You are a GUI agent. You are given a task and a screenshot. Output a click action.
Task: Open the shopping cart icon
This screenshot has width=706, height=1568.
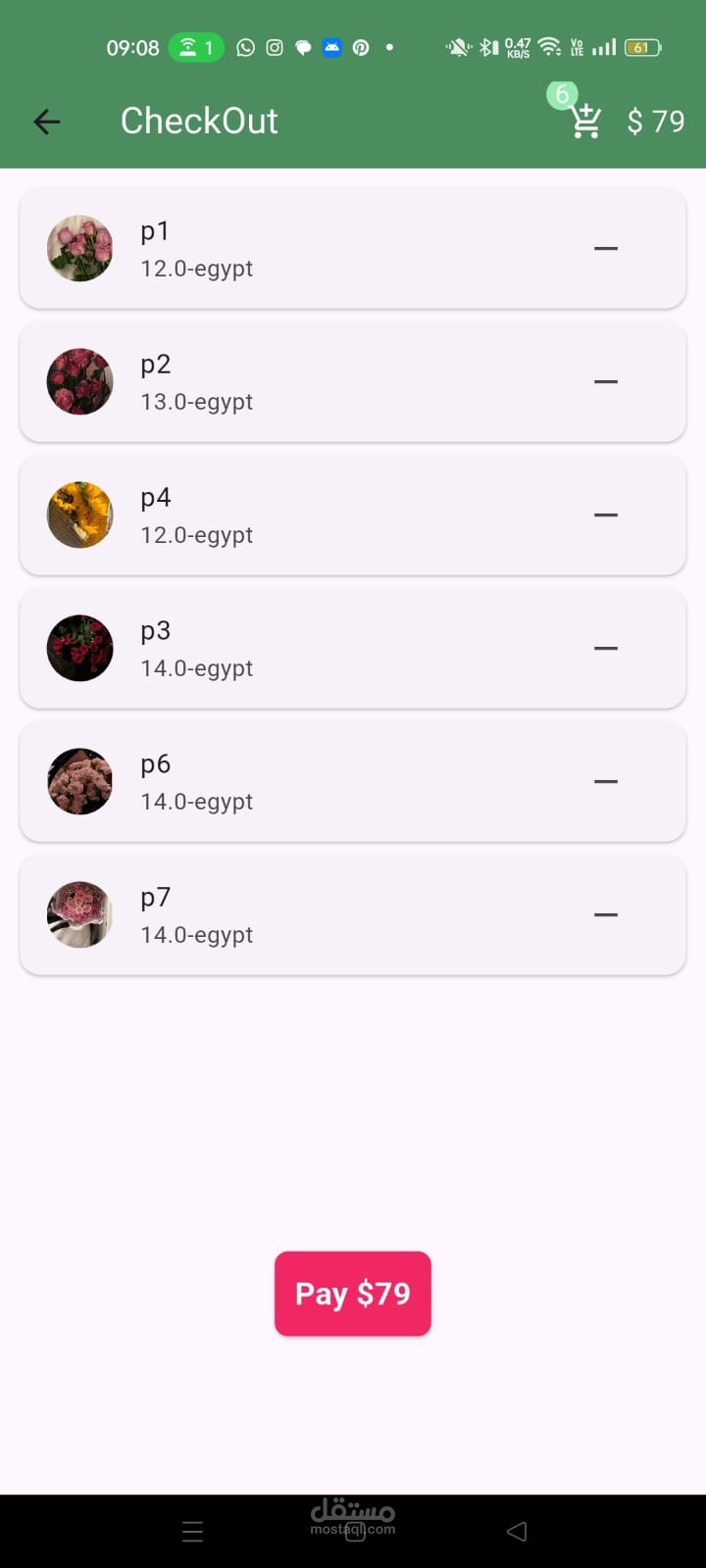tap(585, 122)
